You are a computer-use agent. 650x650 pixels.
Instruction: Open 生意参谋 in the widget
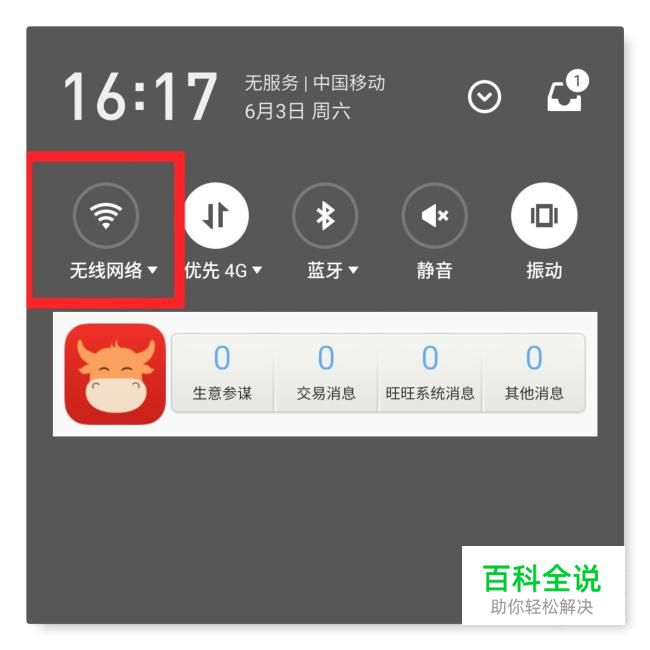pos(222,372)
